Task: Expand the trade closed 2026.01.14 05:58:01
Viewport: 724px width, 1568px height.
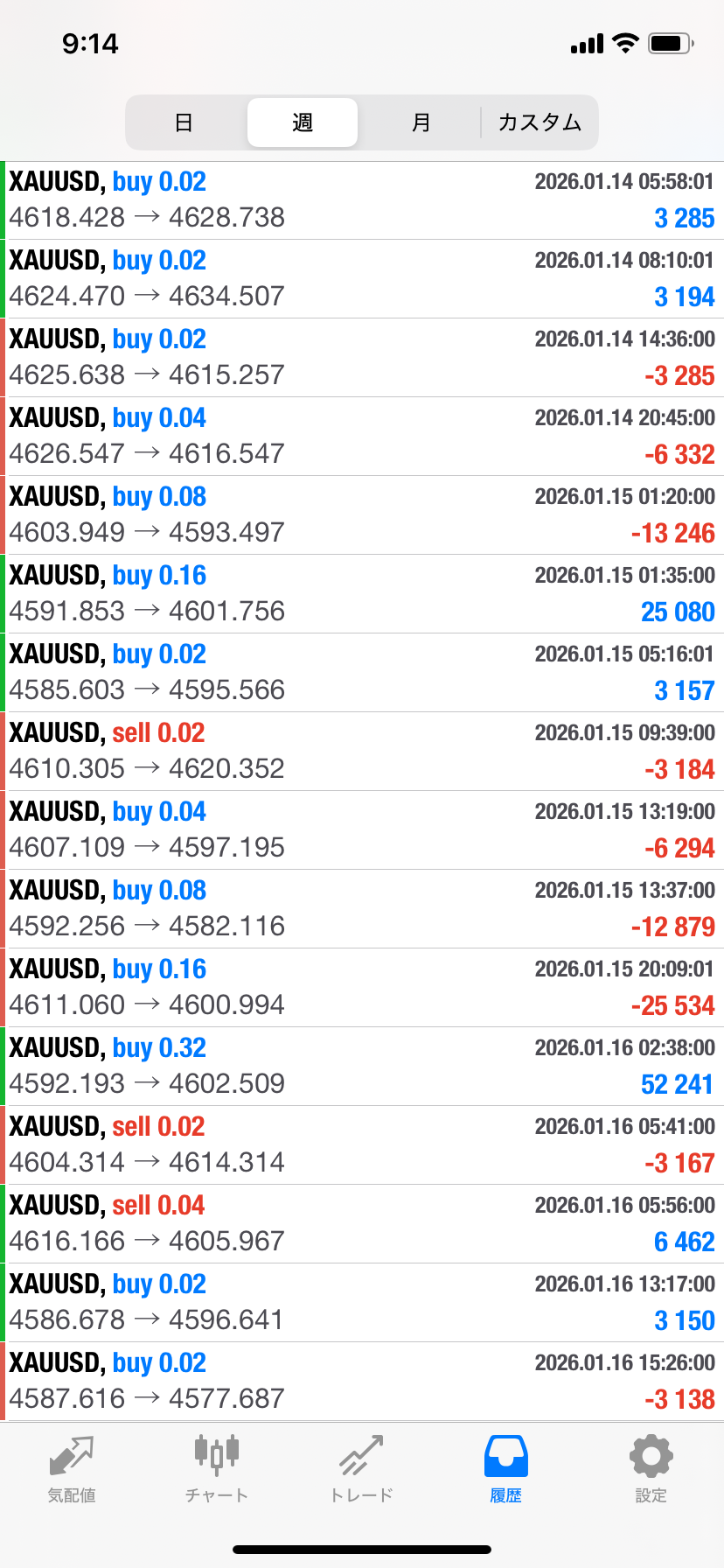Action: tap(362, 200)
